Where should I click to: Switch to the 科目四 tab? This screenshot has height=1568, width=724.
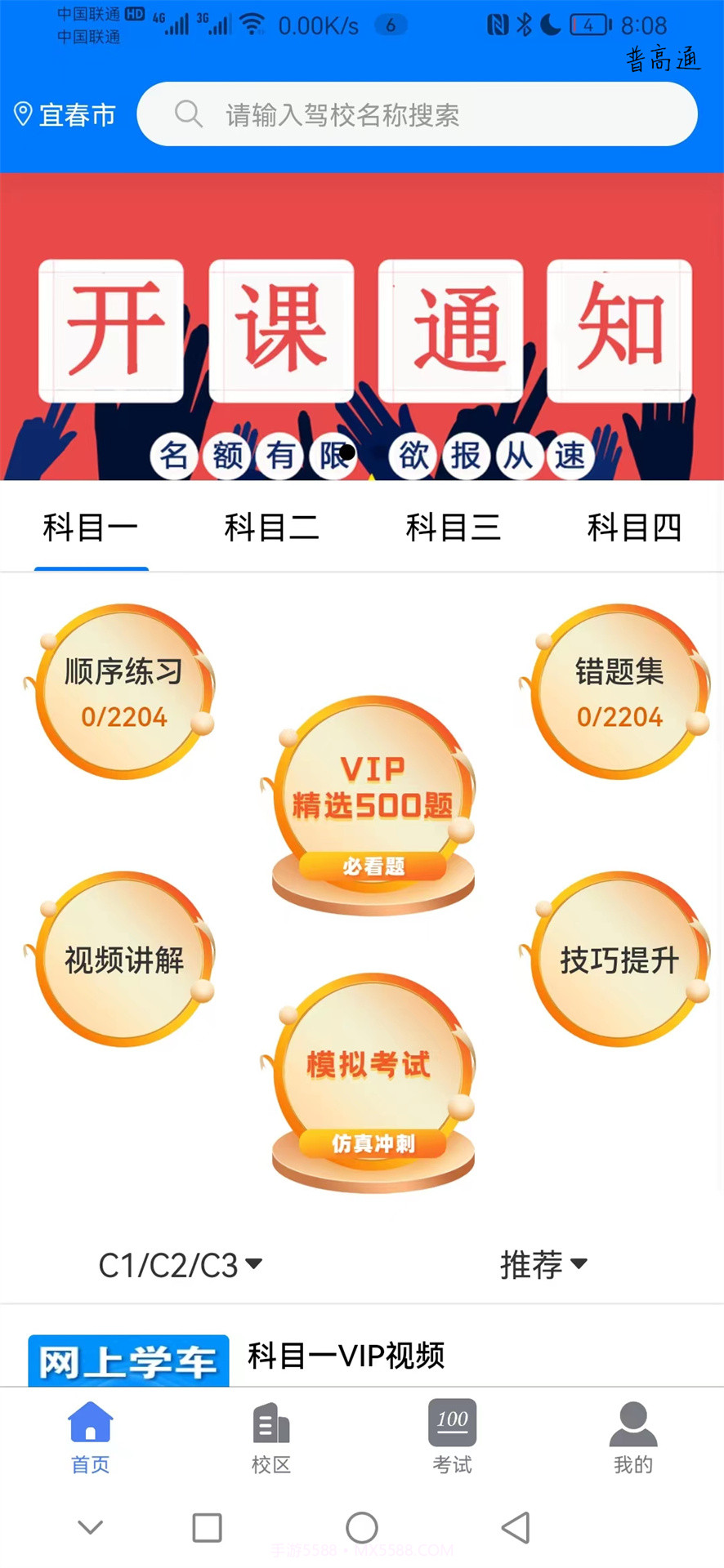634,527
